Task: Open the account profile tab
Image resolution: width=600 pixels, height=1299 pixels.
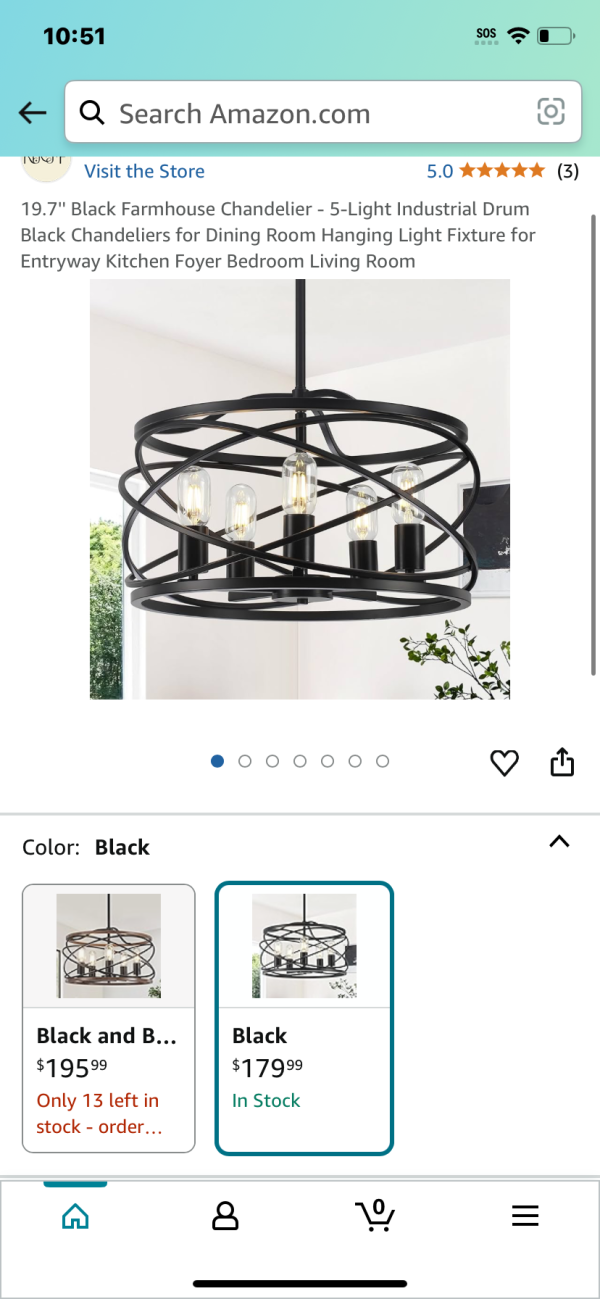Action: [x=225, y=1216]
